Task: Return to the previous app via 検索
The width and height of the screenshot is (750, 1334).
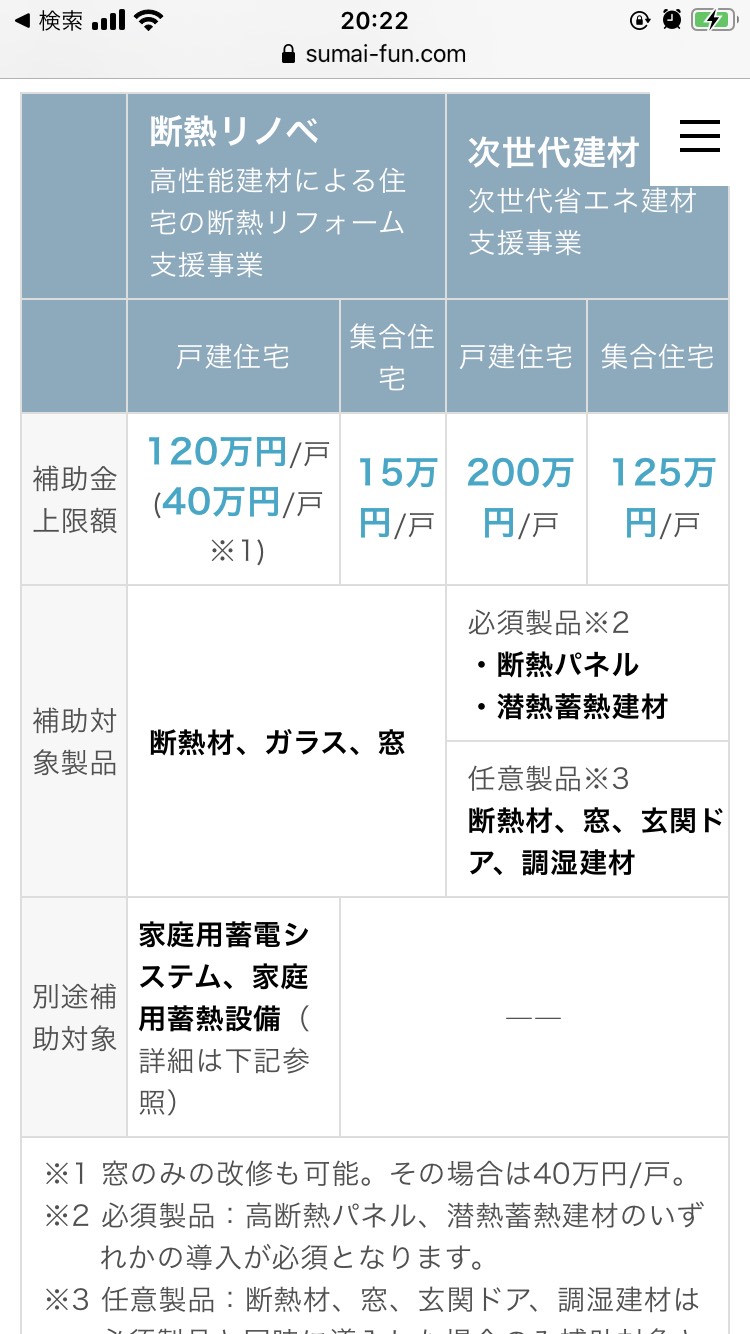Action: click(48, 19)
